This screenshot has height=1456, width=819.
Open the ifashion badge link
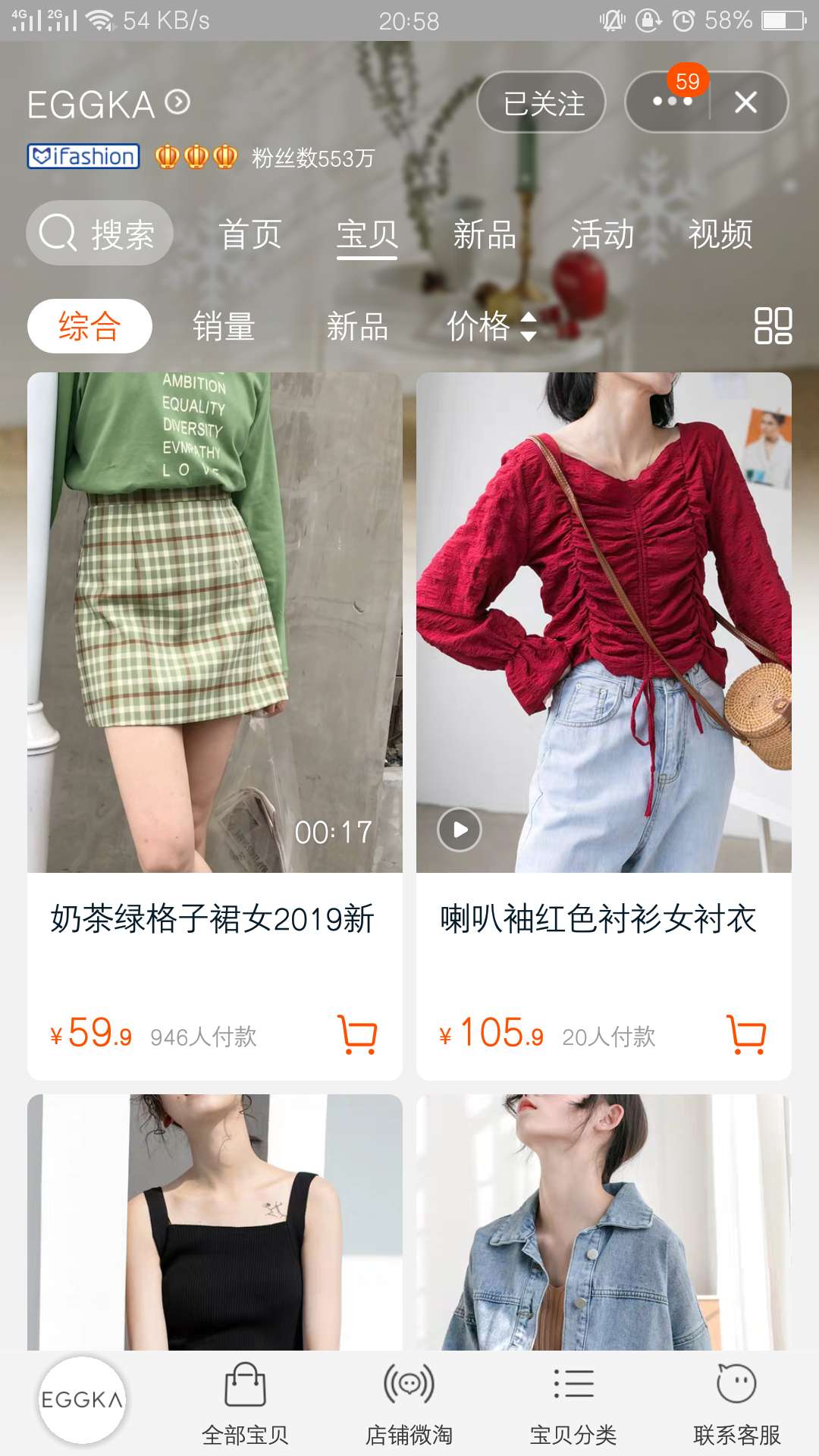(83, 157)
